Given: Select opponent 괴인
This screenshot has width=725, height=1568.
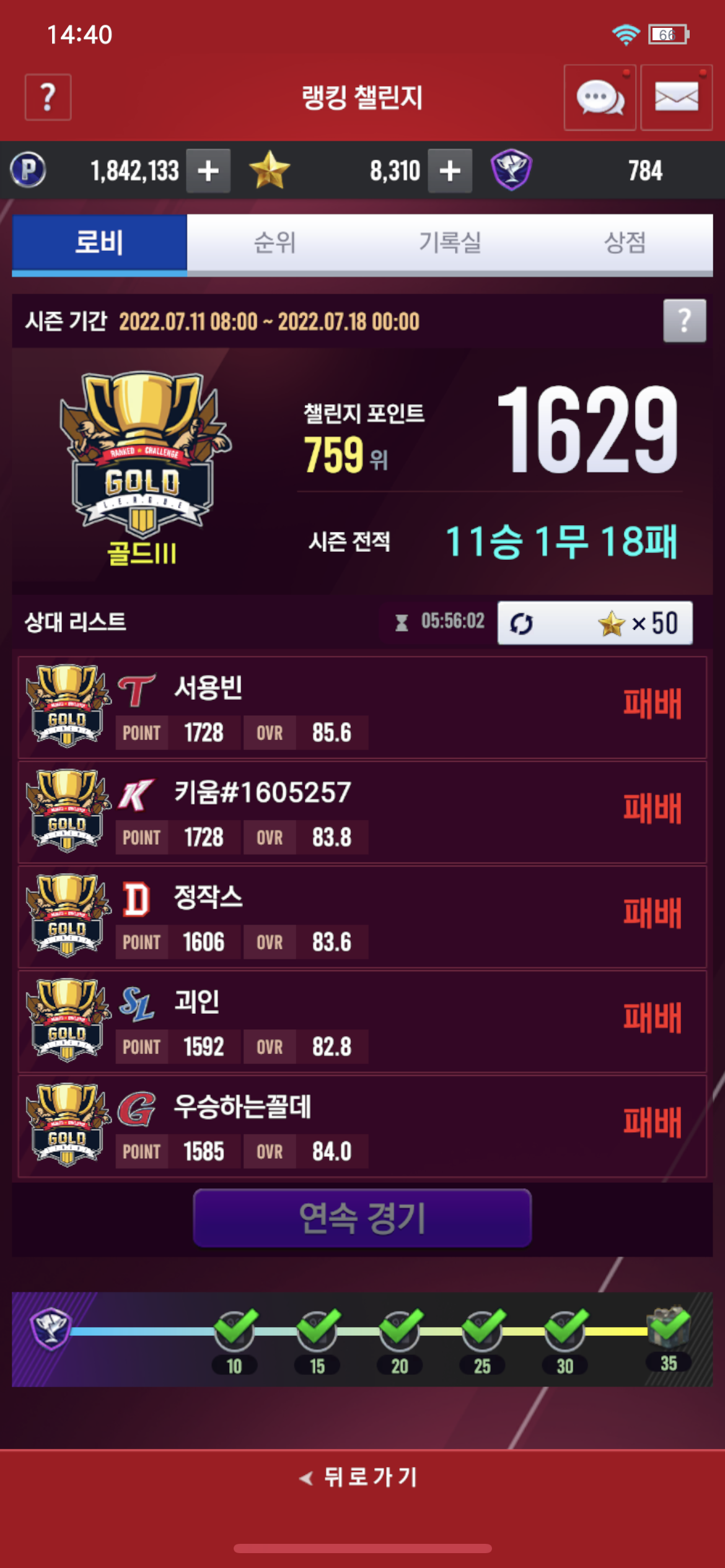Looking at the screenshot, I should pos(362,1022).
